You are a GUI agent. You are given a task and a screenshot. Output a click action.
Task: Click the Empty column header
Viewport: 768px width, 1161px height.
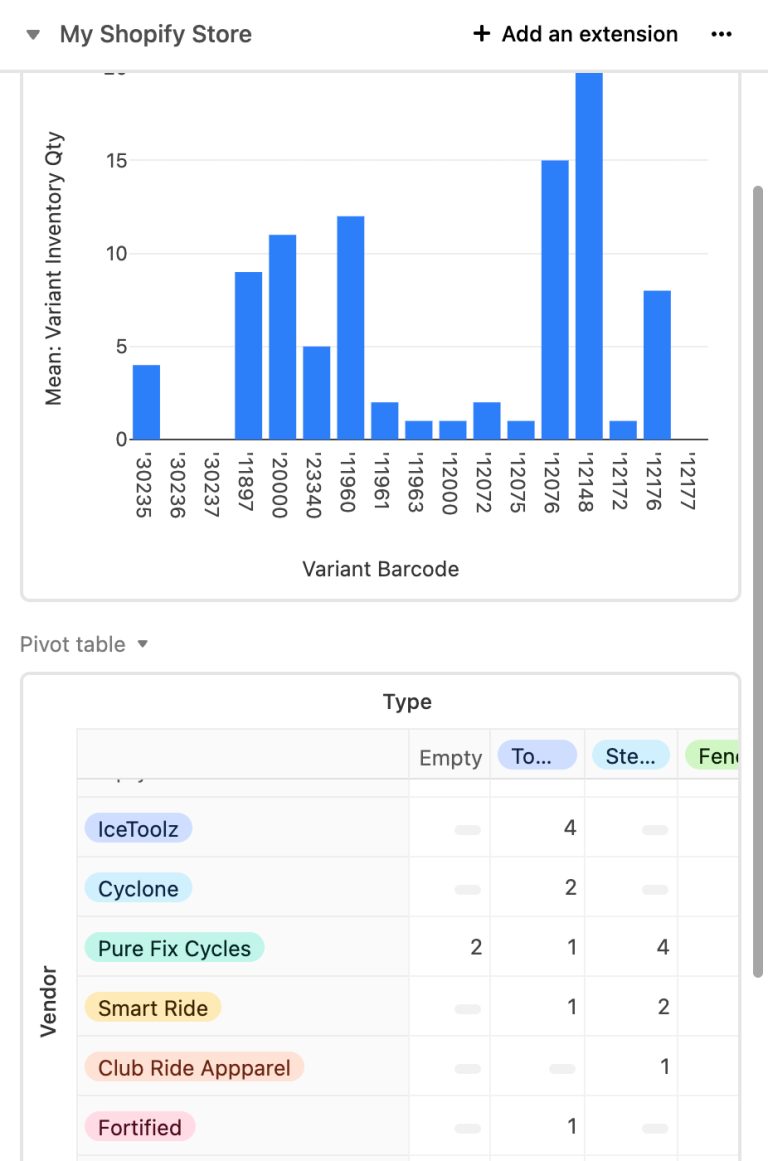(449, 757)
